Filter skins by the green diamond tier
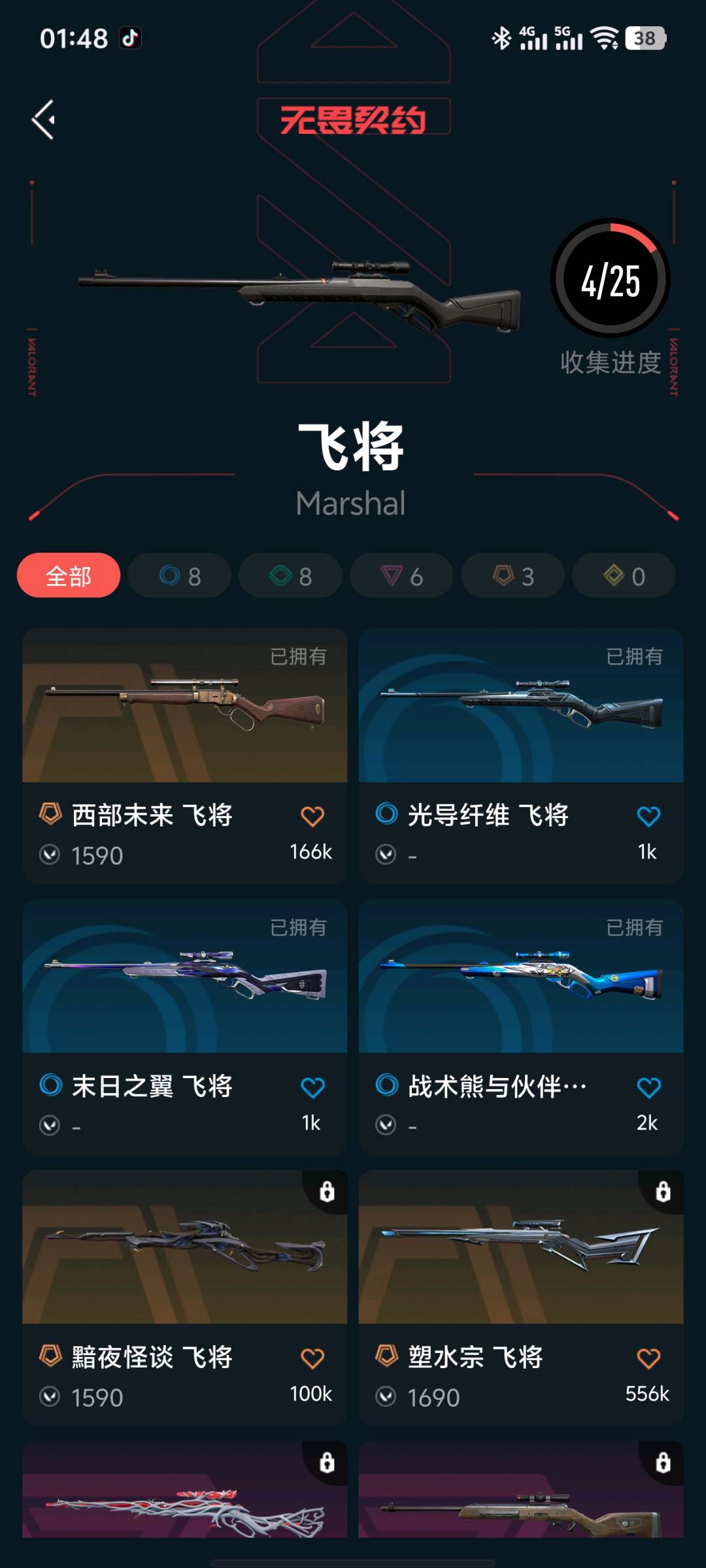Viewport: 706px width, 1568px height. 290,576
